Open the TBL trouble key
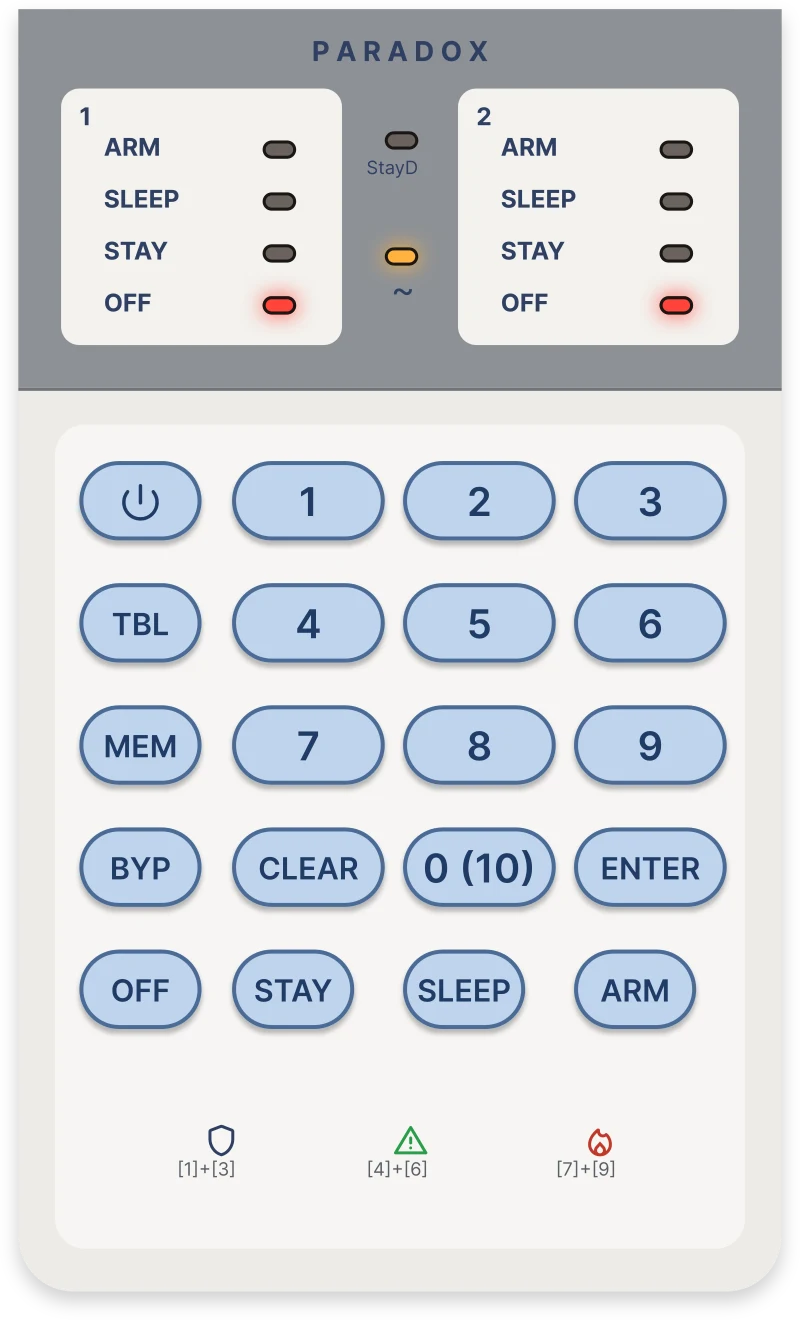The width and height of the screenshot is (800, 1320). coord(140,624)
